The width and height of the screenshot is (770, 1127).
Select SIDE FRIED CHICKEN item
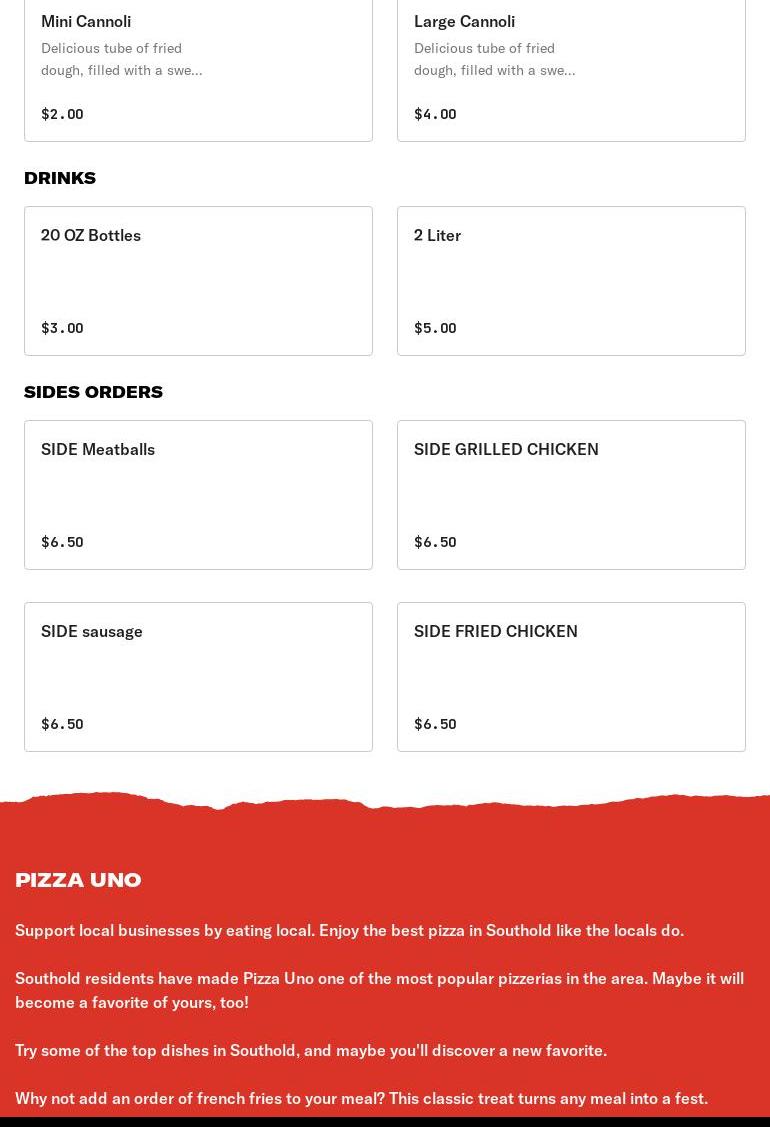click(x=571, y=676)
